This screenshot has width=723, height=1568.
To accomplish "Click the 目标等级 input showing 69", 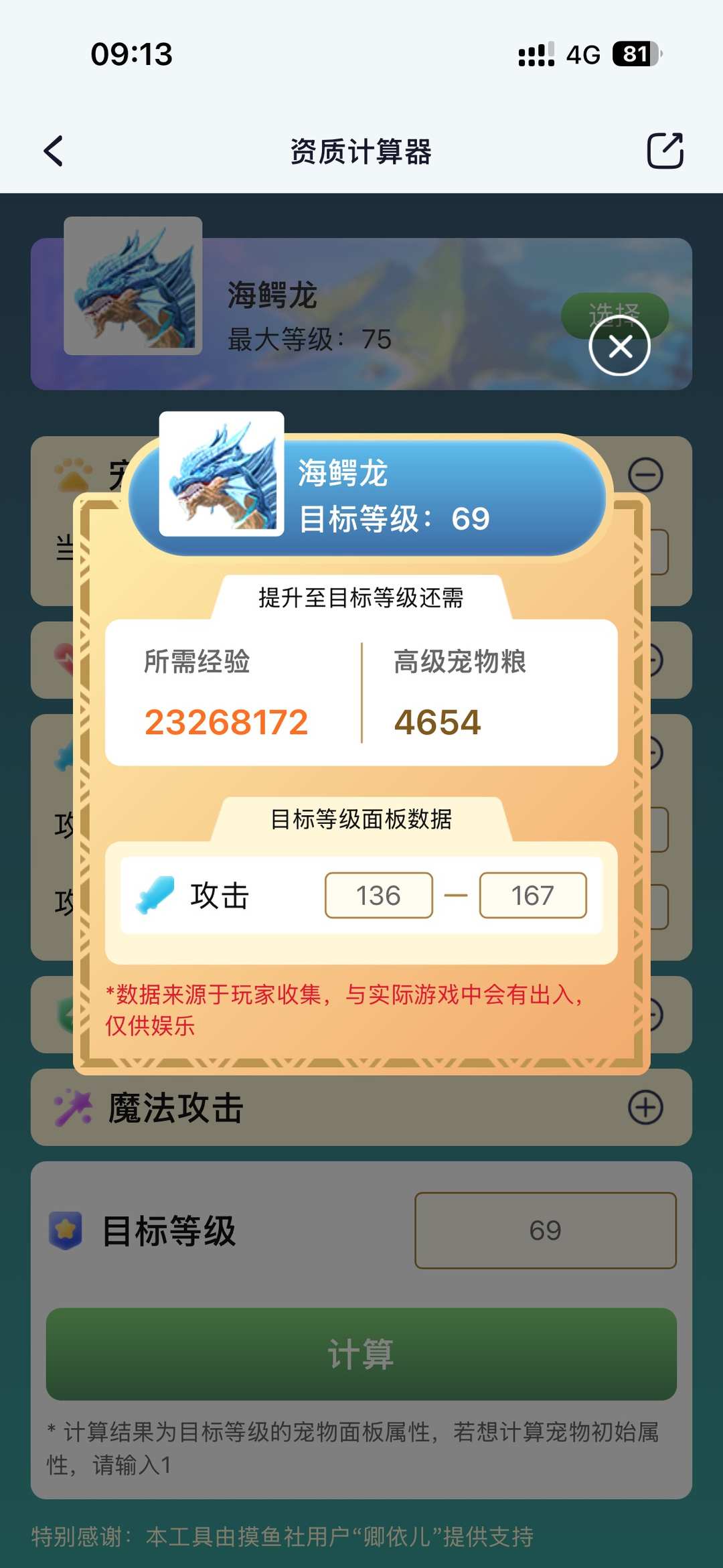I will [x=545, y=1230].
